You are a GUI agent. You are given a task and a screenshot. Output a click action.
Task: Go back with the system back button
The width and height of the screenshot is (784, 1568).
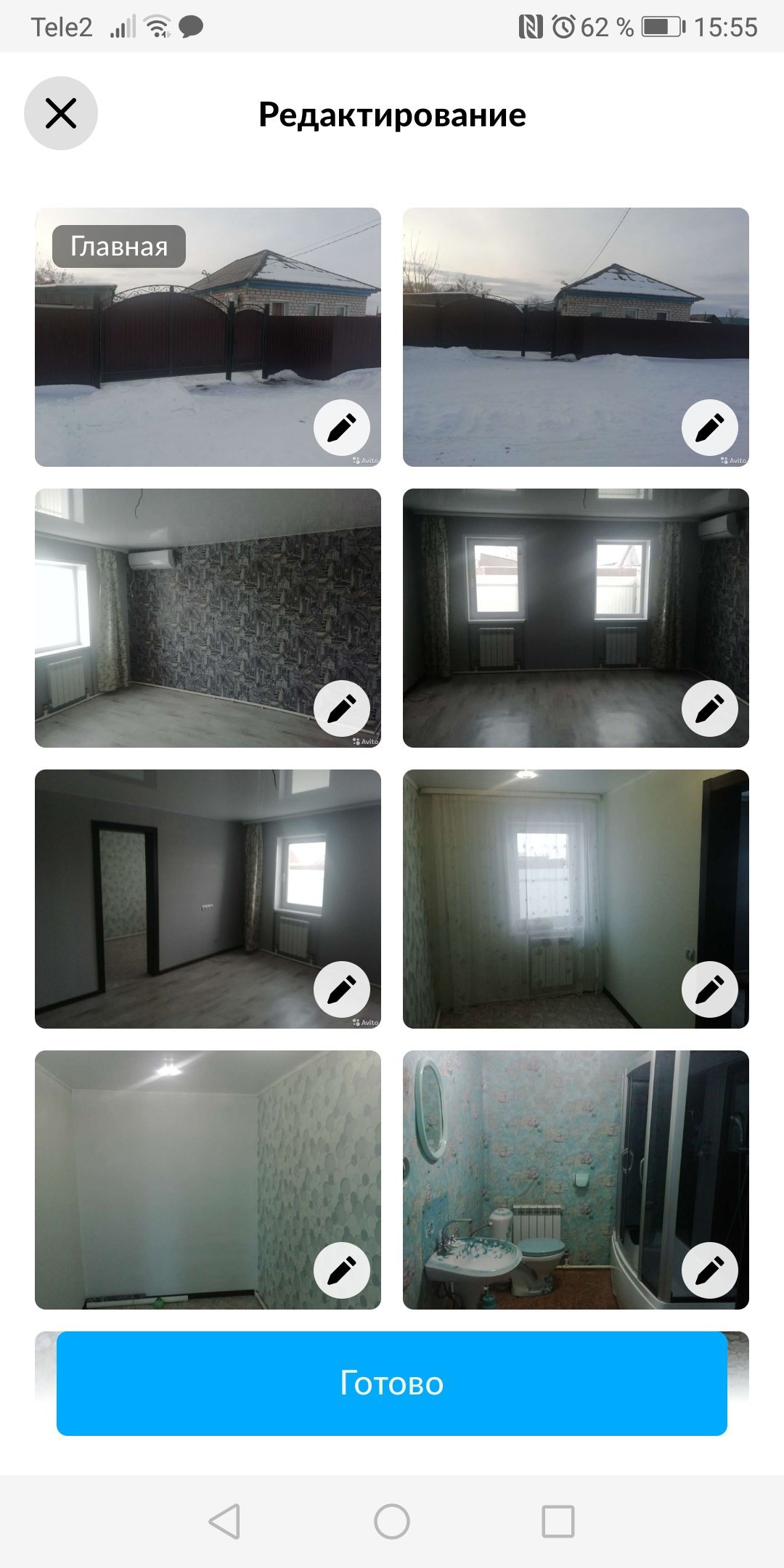(225, 1521)
